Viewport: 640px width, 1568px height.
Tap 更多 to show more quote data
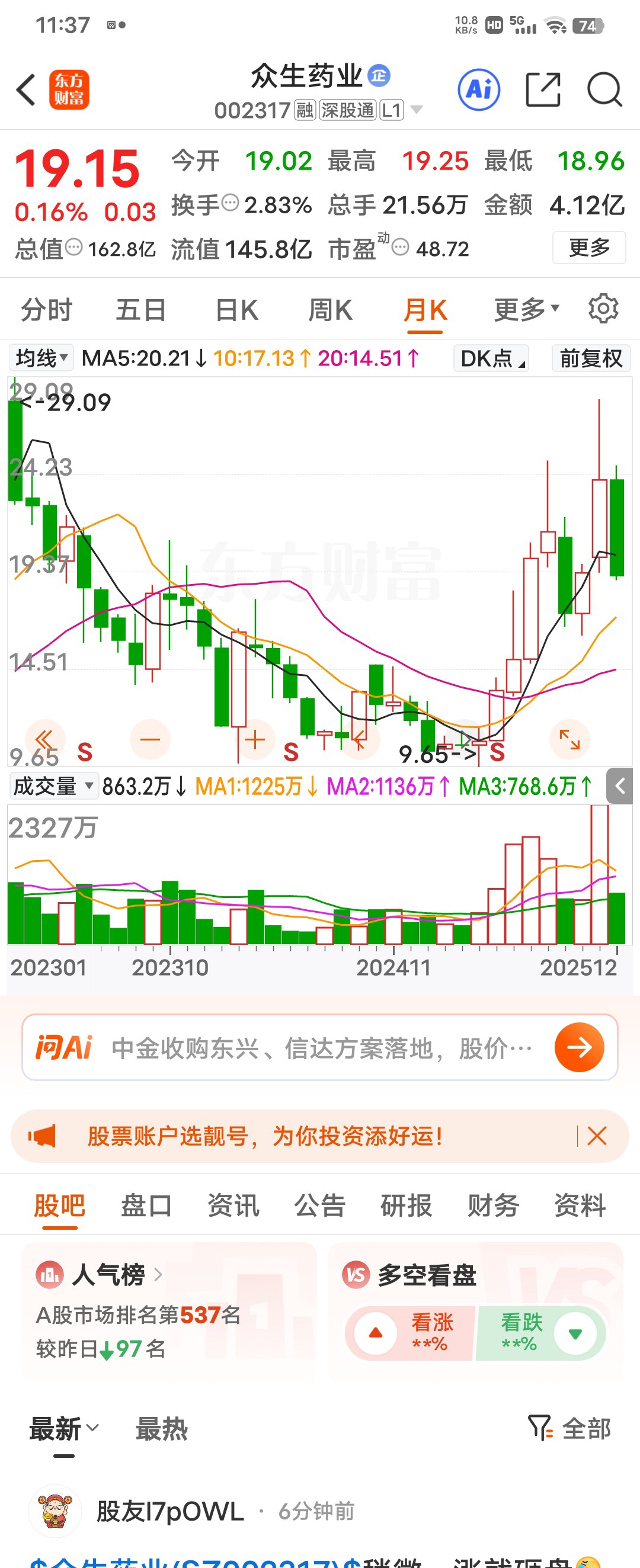[588, 248]
